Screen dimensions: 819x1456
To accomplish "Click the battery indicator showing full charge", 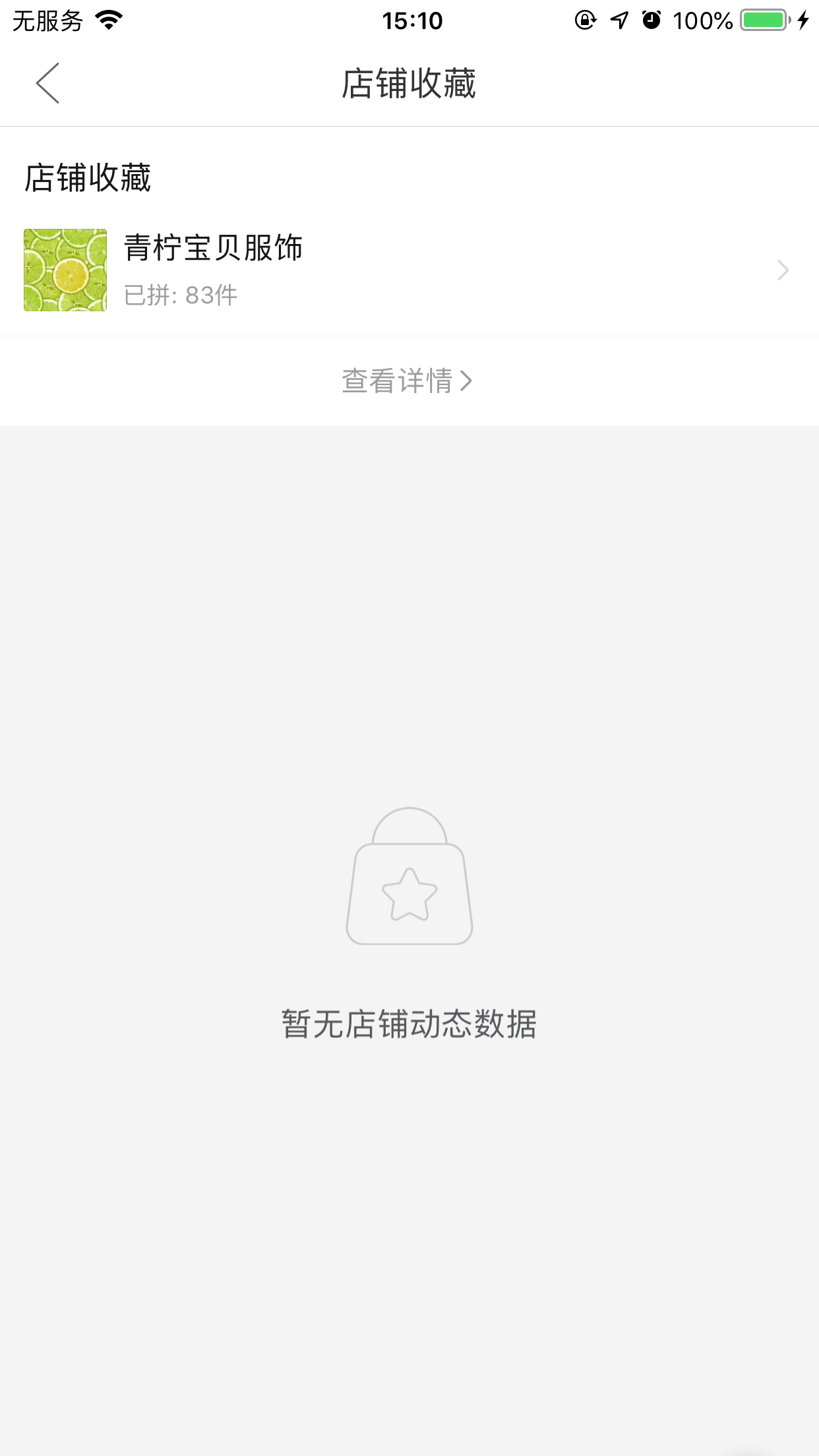I will pos(764,20).
